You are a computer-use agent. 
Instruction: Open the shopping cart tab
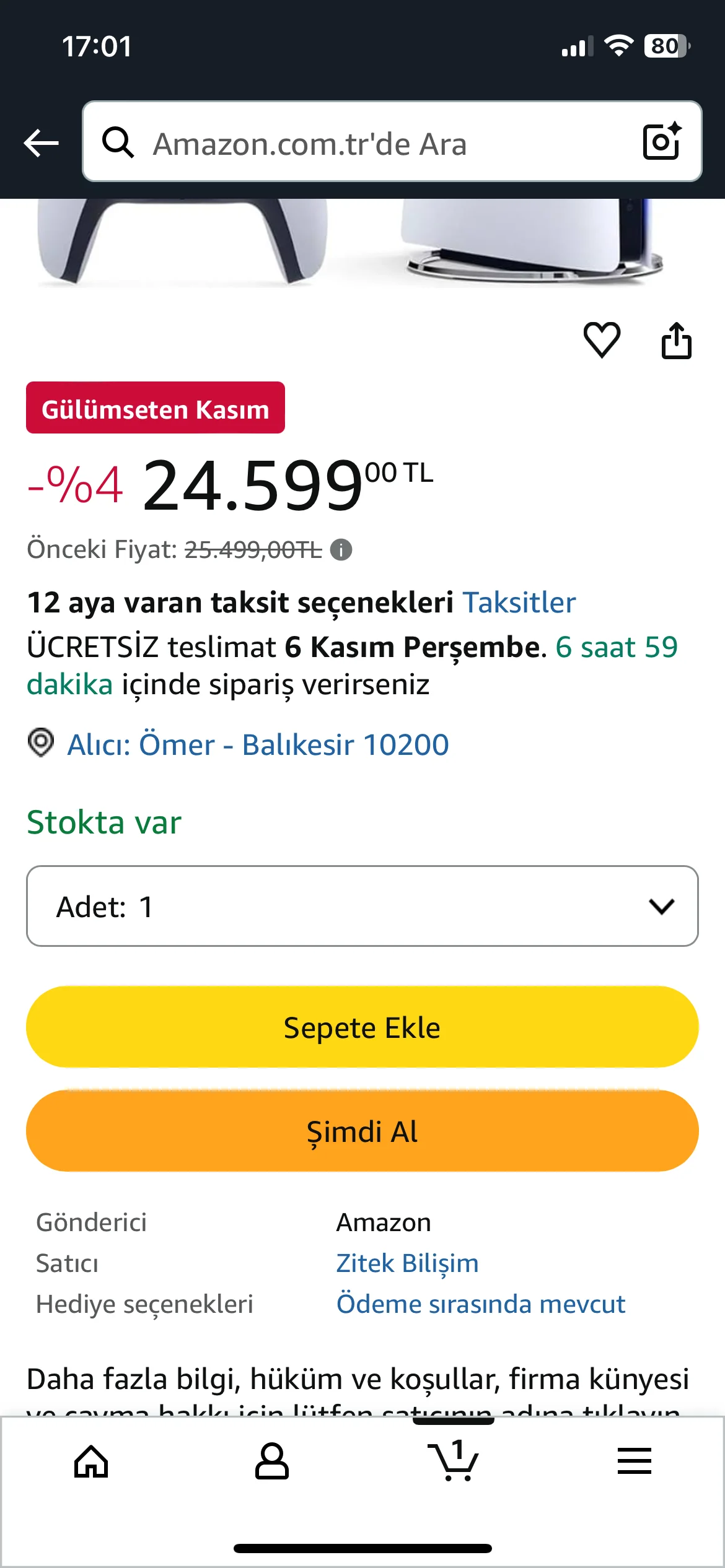(x=453, y=1461)
